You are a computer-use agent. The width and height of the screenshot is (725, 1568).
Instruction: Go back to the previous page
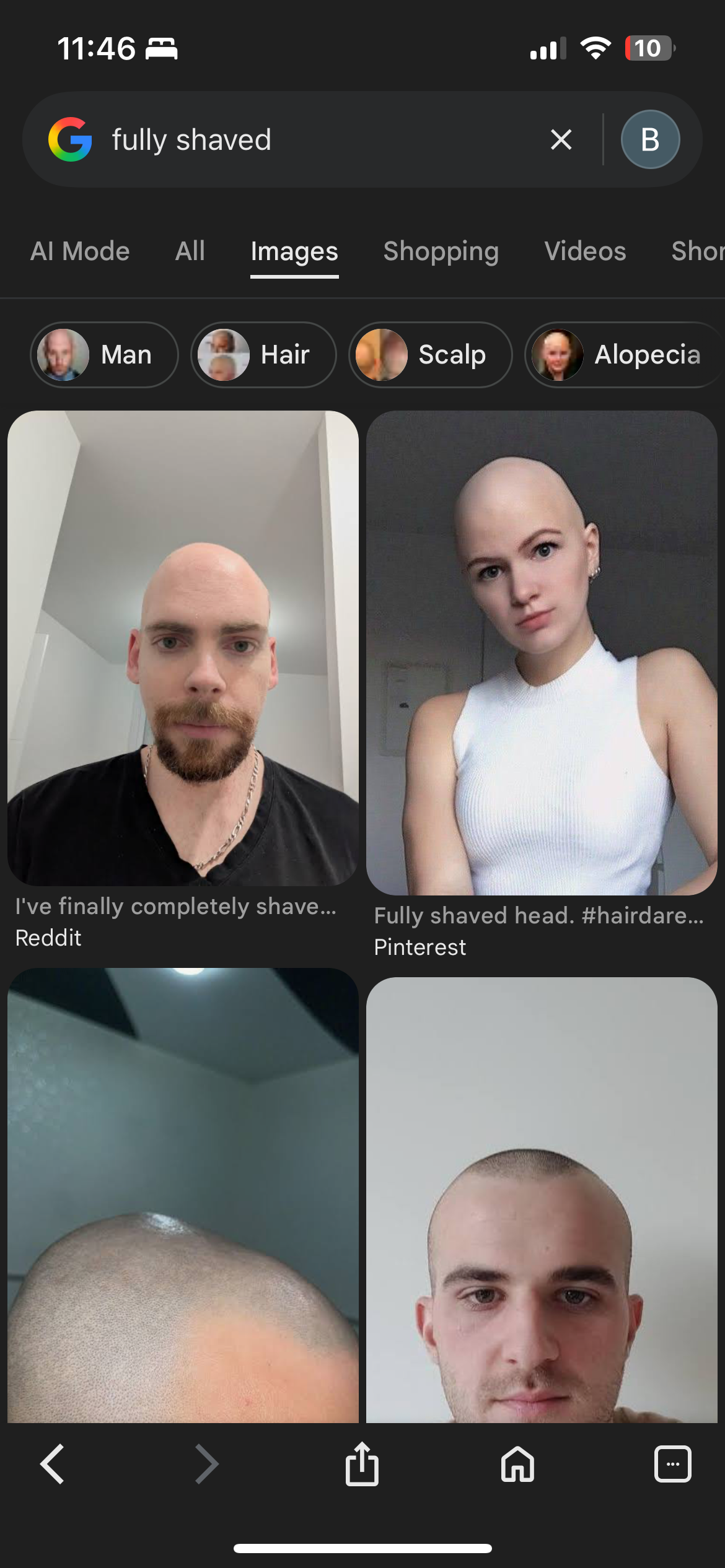52,1465
